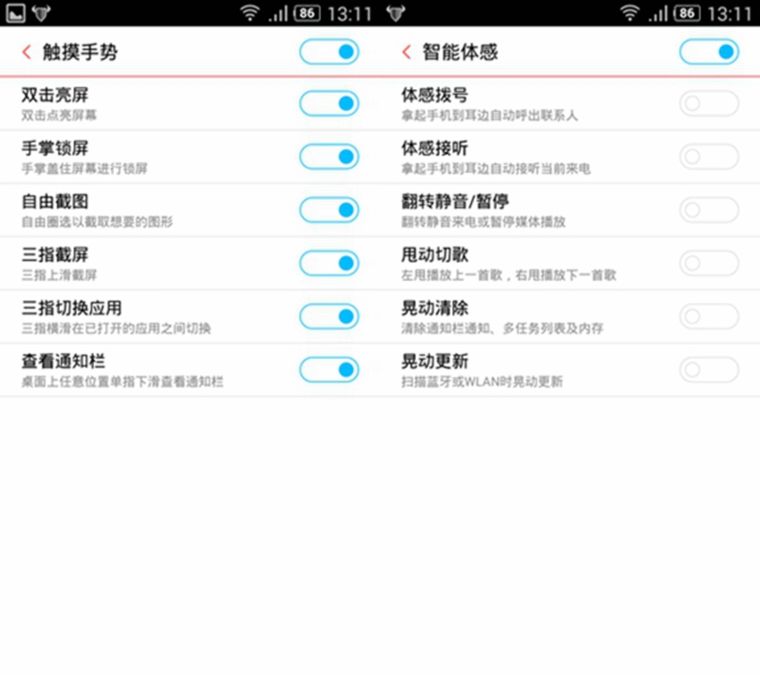760x675 pixels.
Task: Disable 三指切换应用
Action: click(x=329, y=316)
